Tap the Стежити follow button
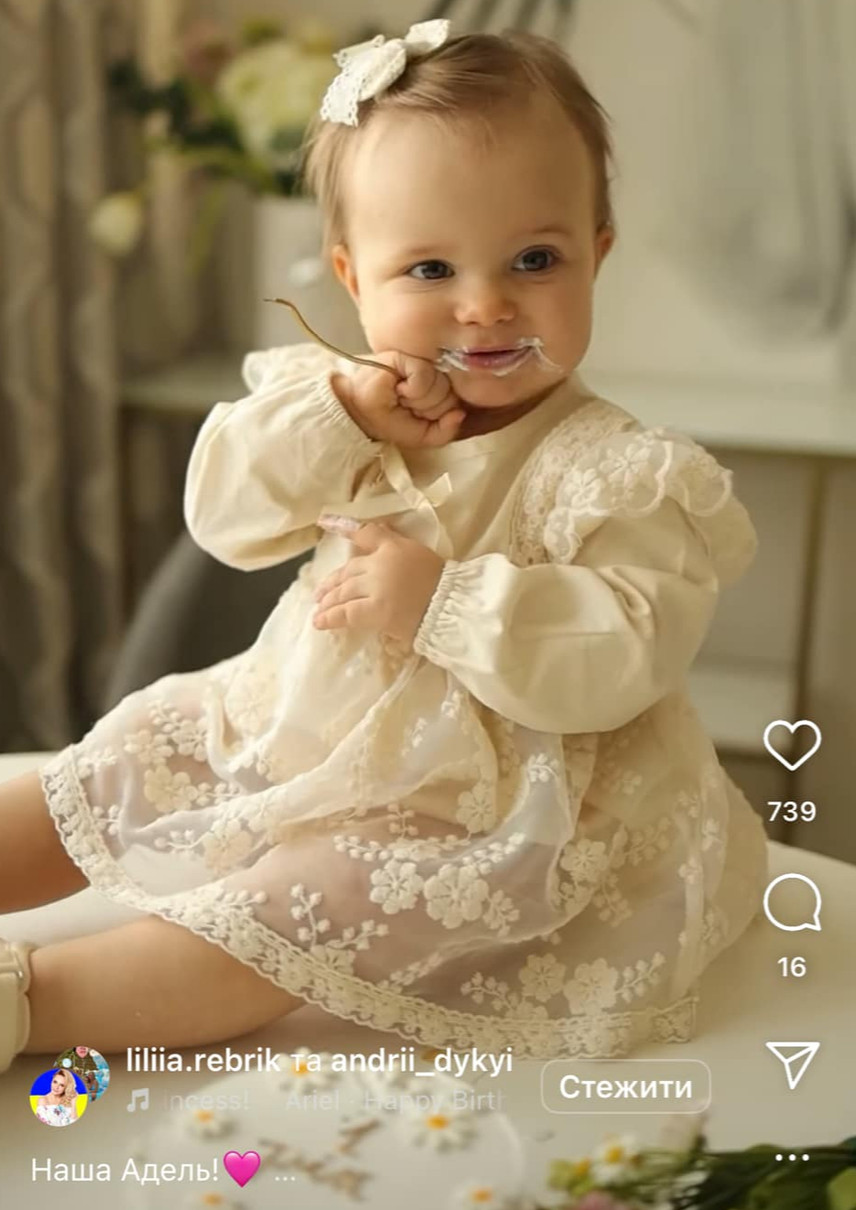This screenshot has width=856, height=1210. (x=625, y=1087)
